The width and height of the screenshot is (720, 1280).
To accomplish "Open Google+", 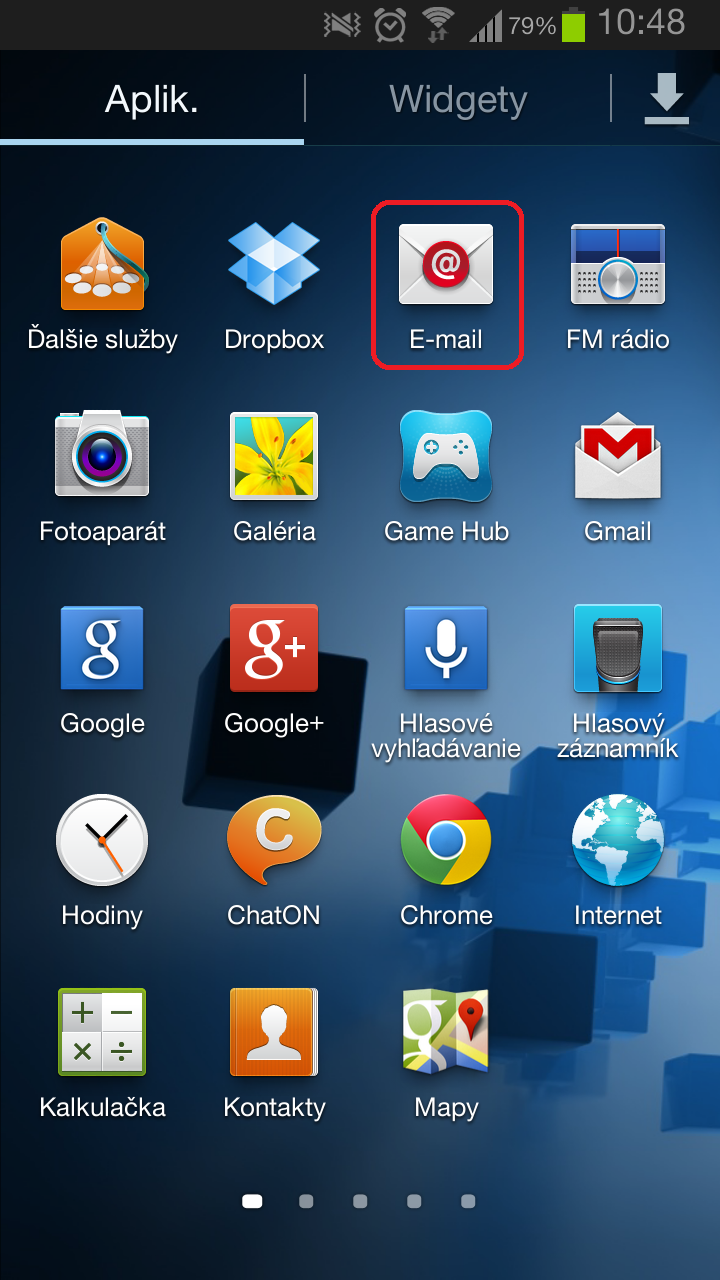I will click(x=274, y=648).
